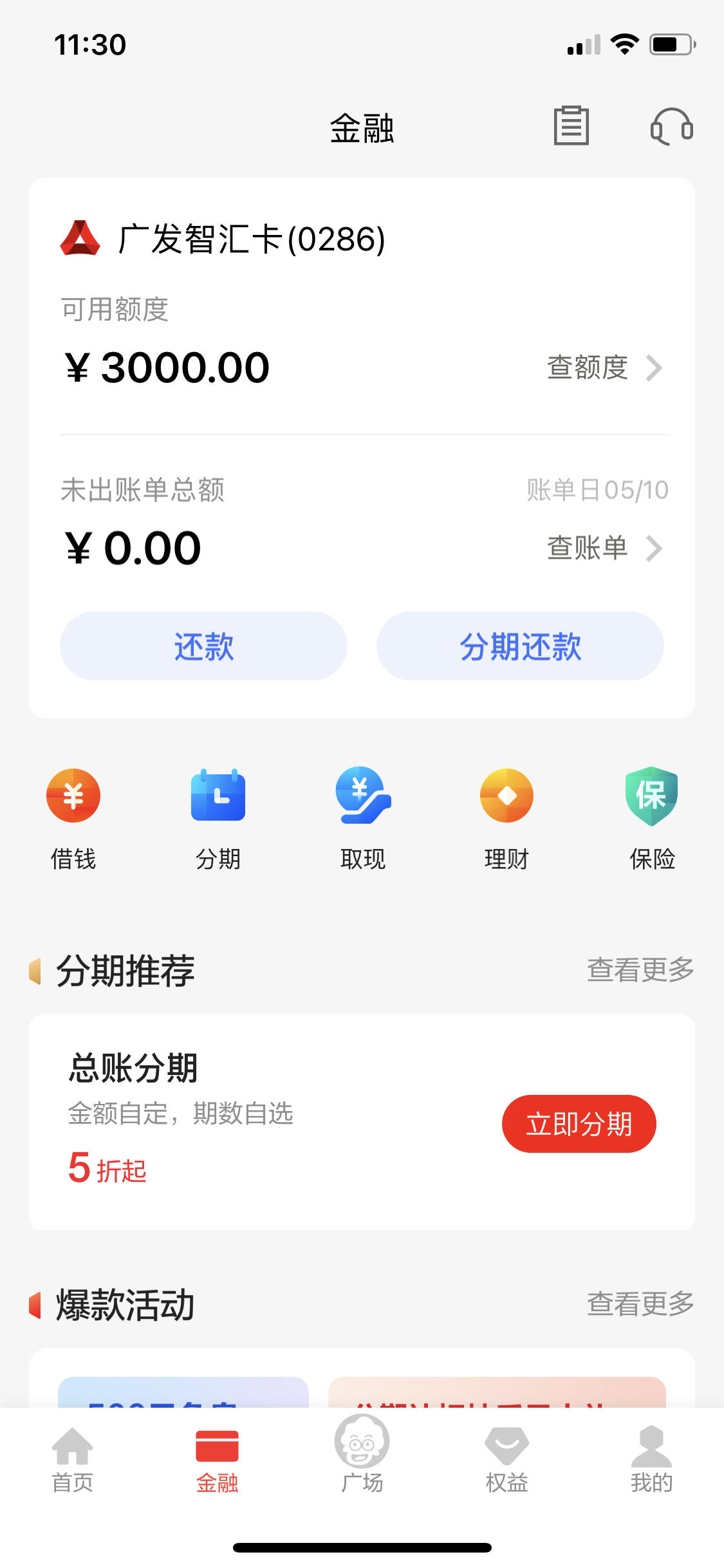
Task: Open 查账单 to view the bill
Action: 605,548
